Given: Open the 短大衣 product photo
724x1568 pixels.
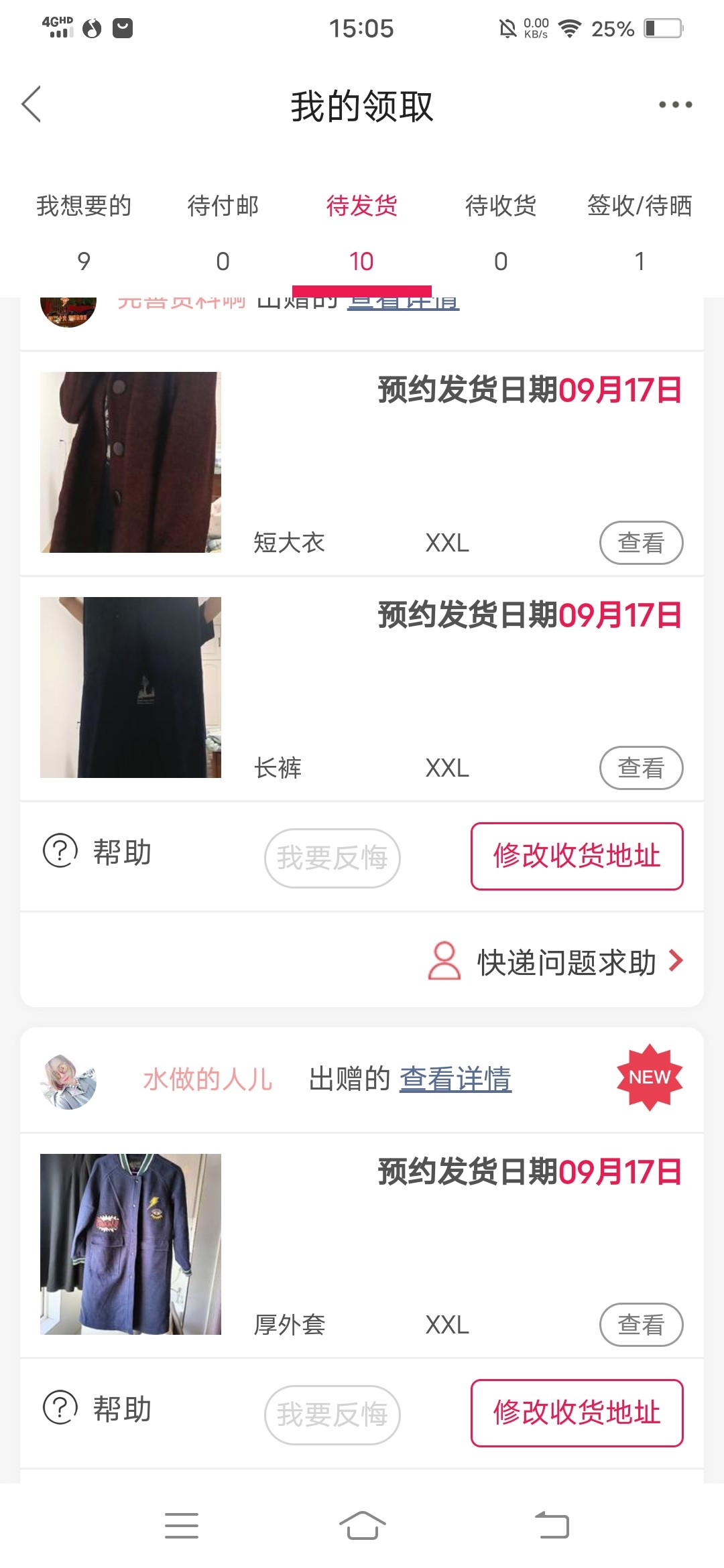Looking at the screenshot, I should pyautogui.click(x=131, y=462).
